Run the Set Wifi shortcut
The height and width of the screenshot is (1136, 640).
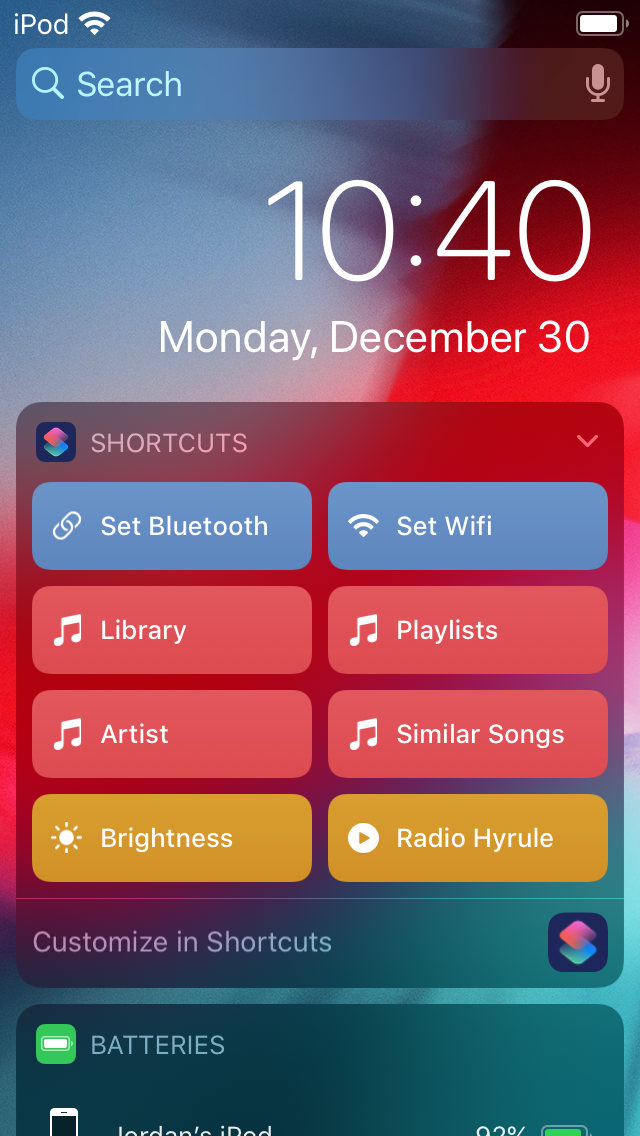point(468,526)
